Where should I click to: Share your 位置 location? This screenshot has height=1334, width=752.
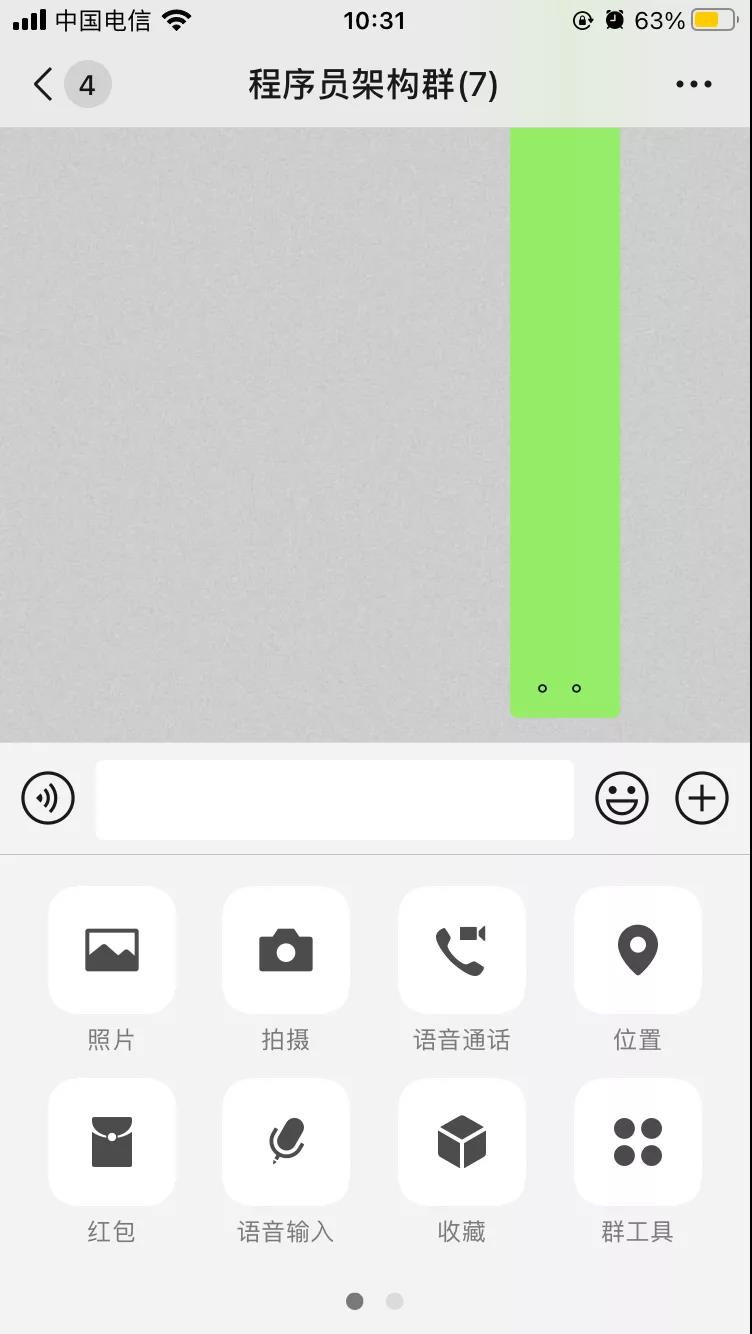coord(637,950)
